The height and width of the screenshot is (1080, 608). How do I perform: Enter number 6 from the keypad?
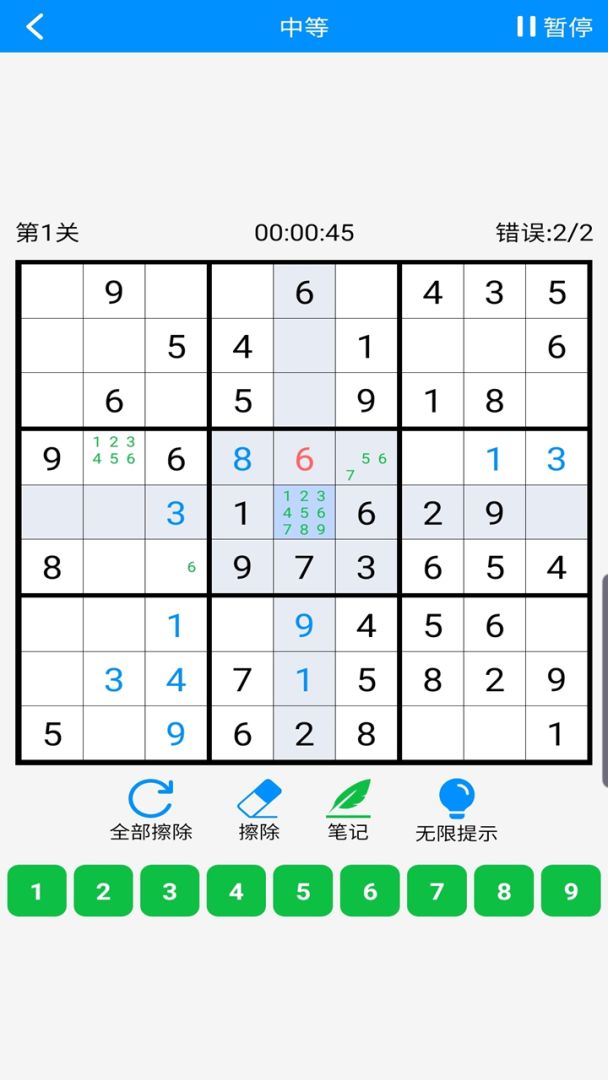point(370,891)
